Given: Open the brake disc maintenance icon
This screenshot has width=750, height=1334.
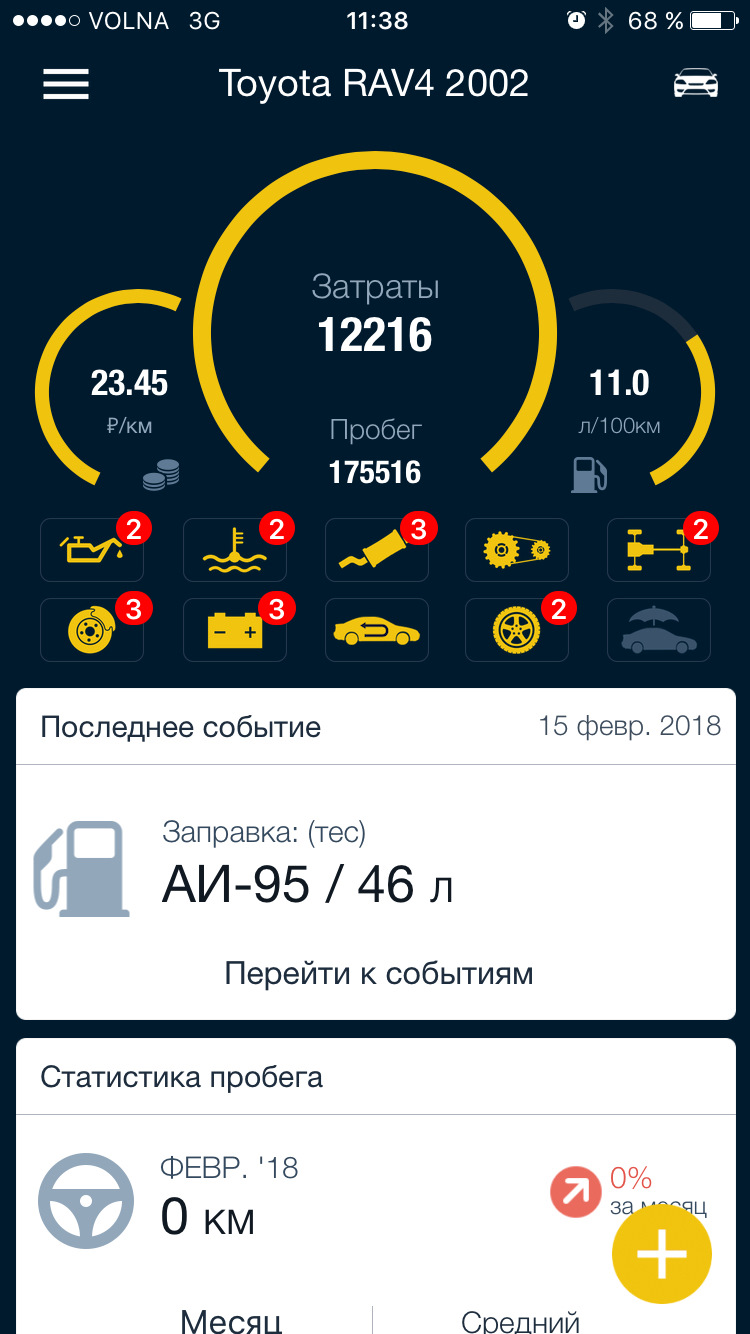Looking at the screenshot, I should 92,630.
